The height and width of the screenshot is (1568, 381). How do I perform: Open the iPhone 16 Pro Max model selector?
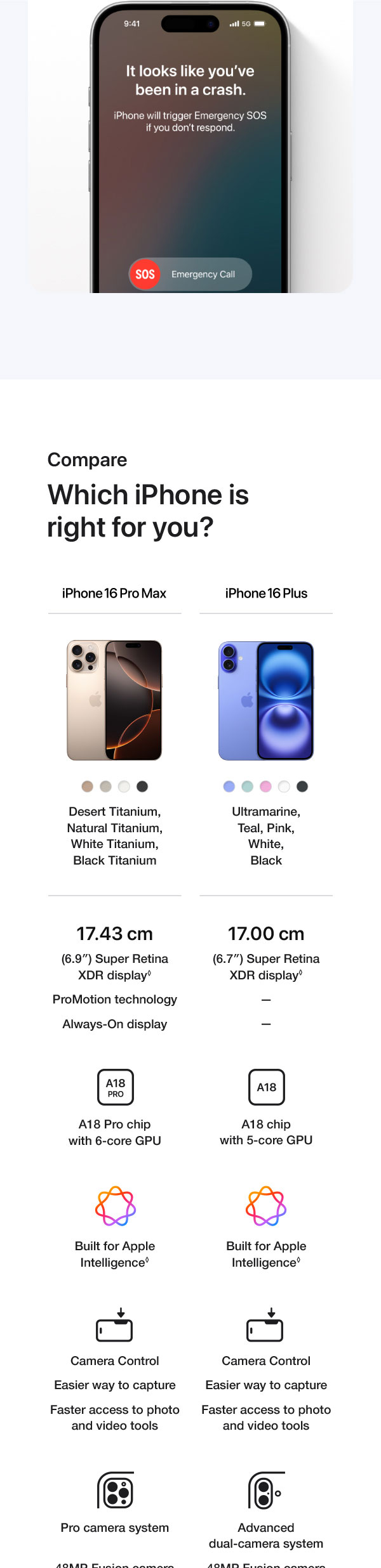[x=114, y=594]
